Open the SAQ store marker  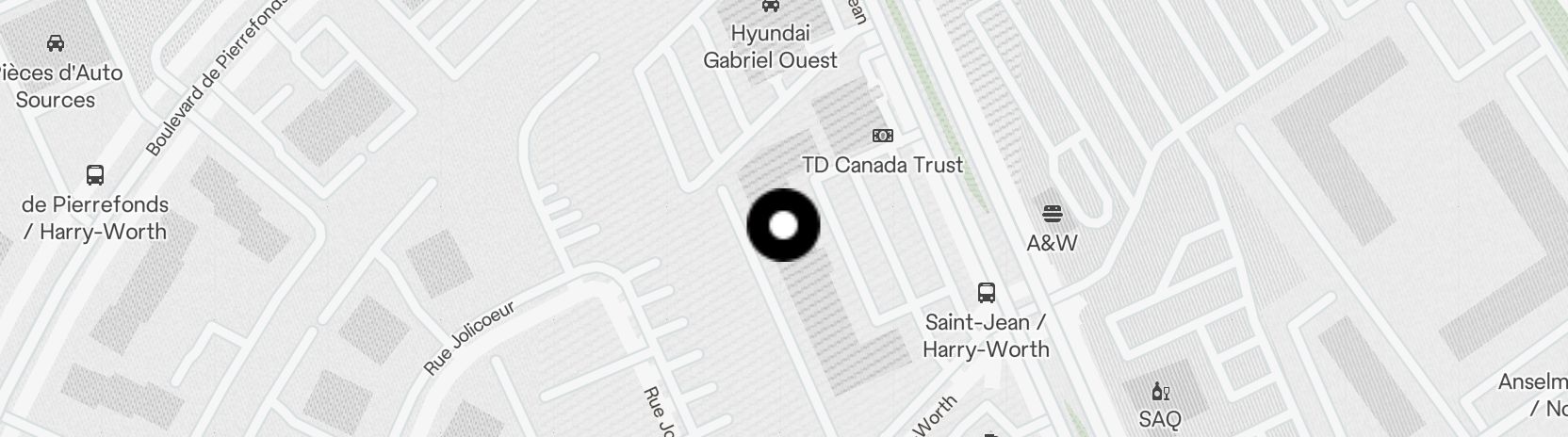[x=1160, y=393]
